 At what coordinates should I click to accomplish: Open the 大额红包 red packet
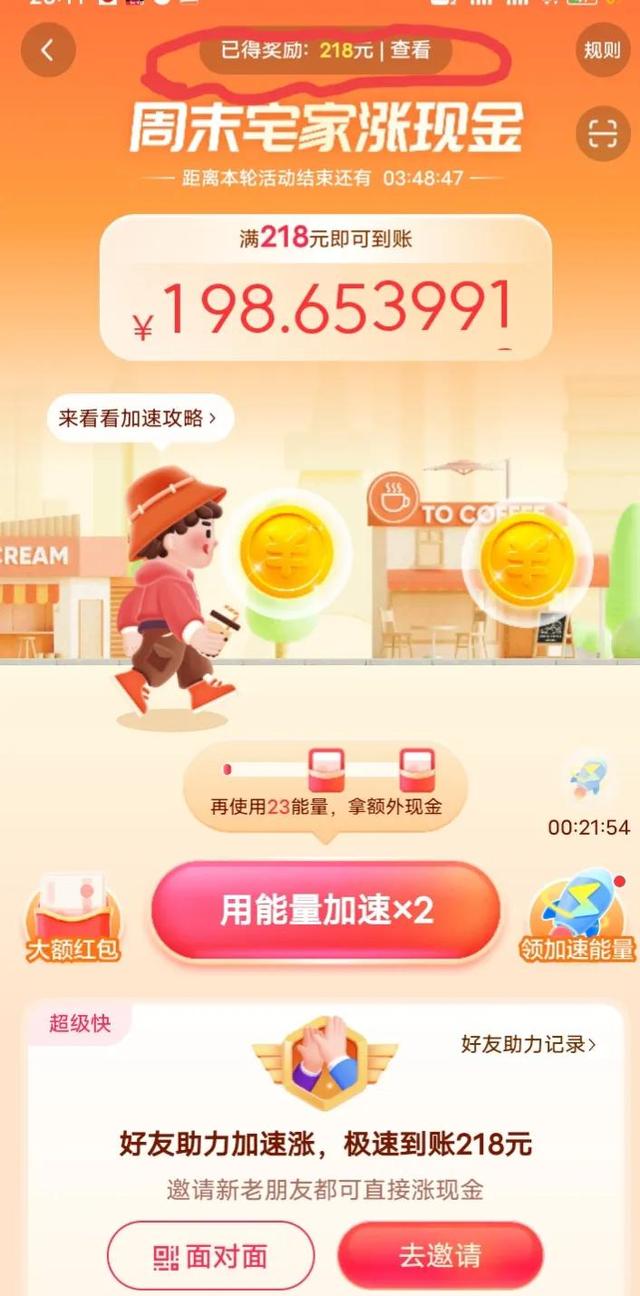[x=74, y=919]
